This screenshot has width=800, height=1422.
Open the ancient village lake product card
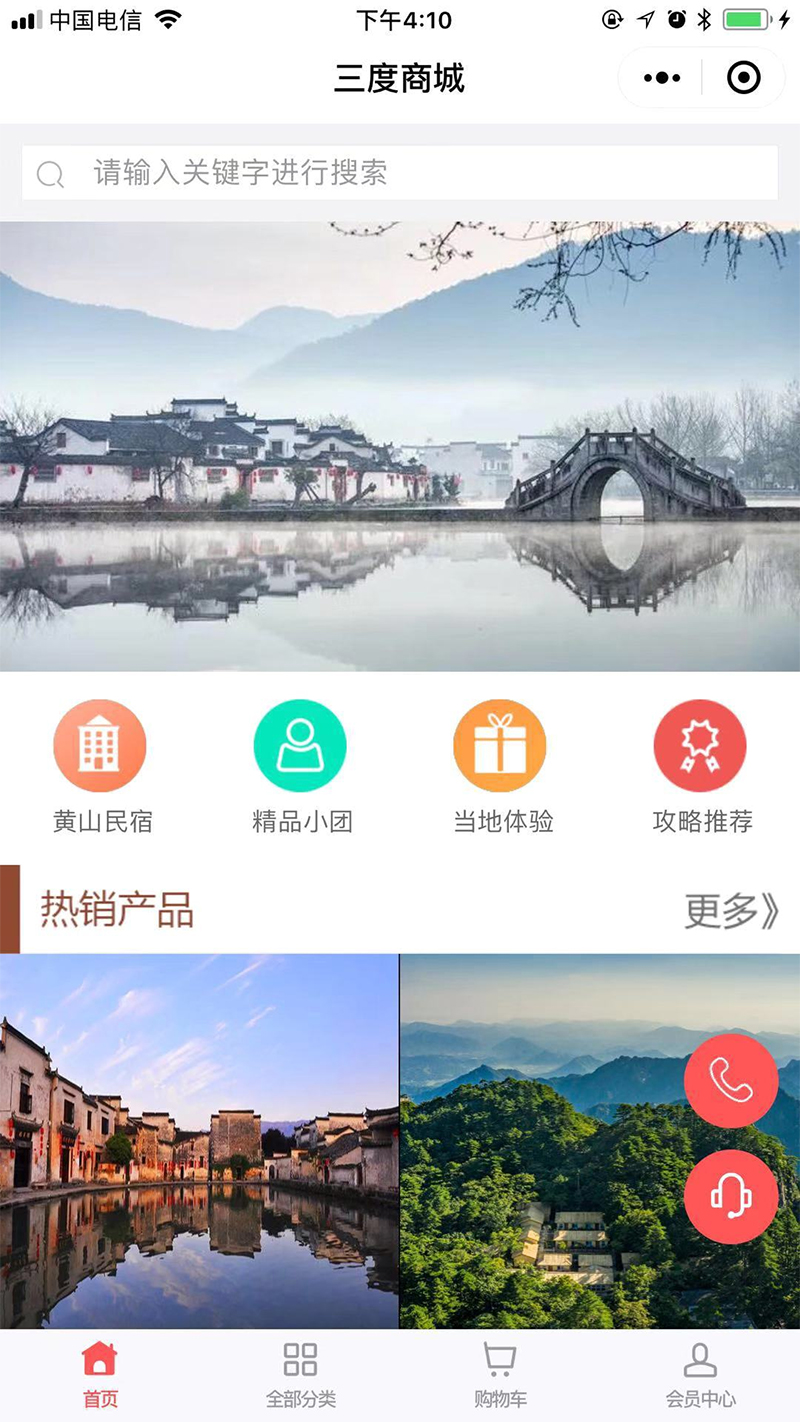click(199, 1140)
